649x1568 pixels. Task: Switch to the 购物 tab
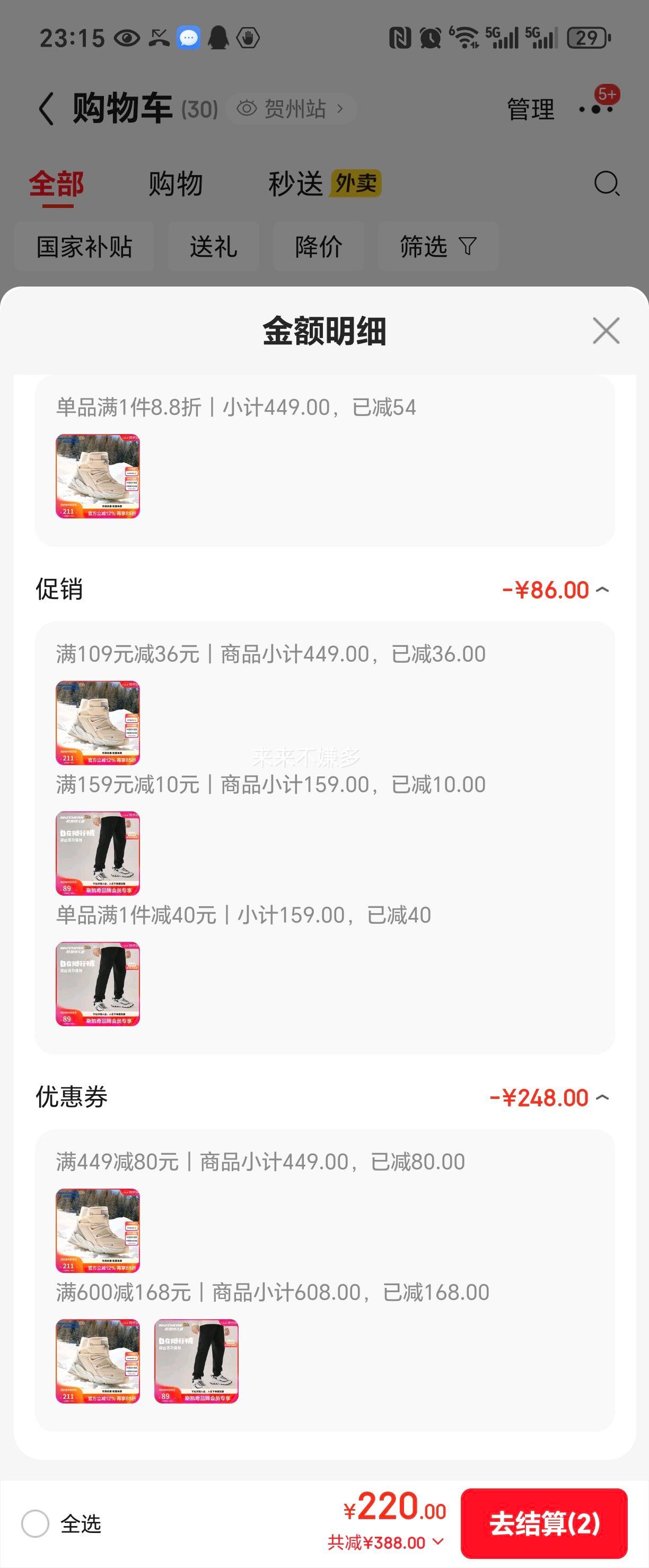(x=175, y=184)
